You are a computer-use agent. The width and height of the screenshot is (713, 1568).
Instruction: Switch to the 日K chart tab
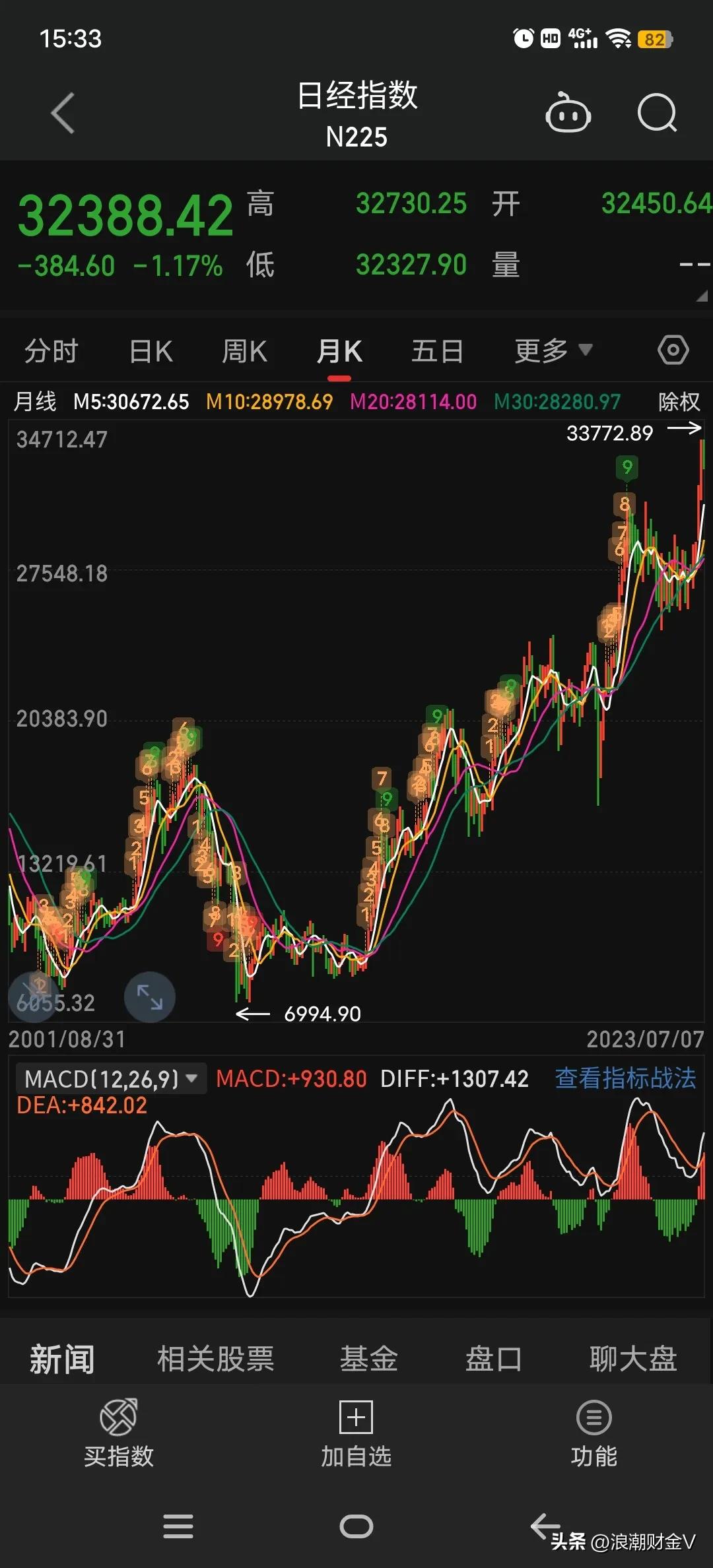pos(151,351)
